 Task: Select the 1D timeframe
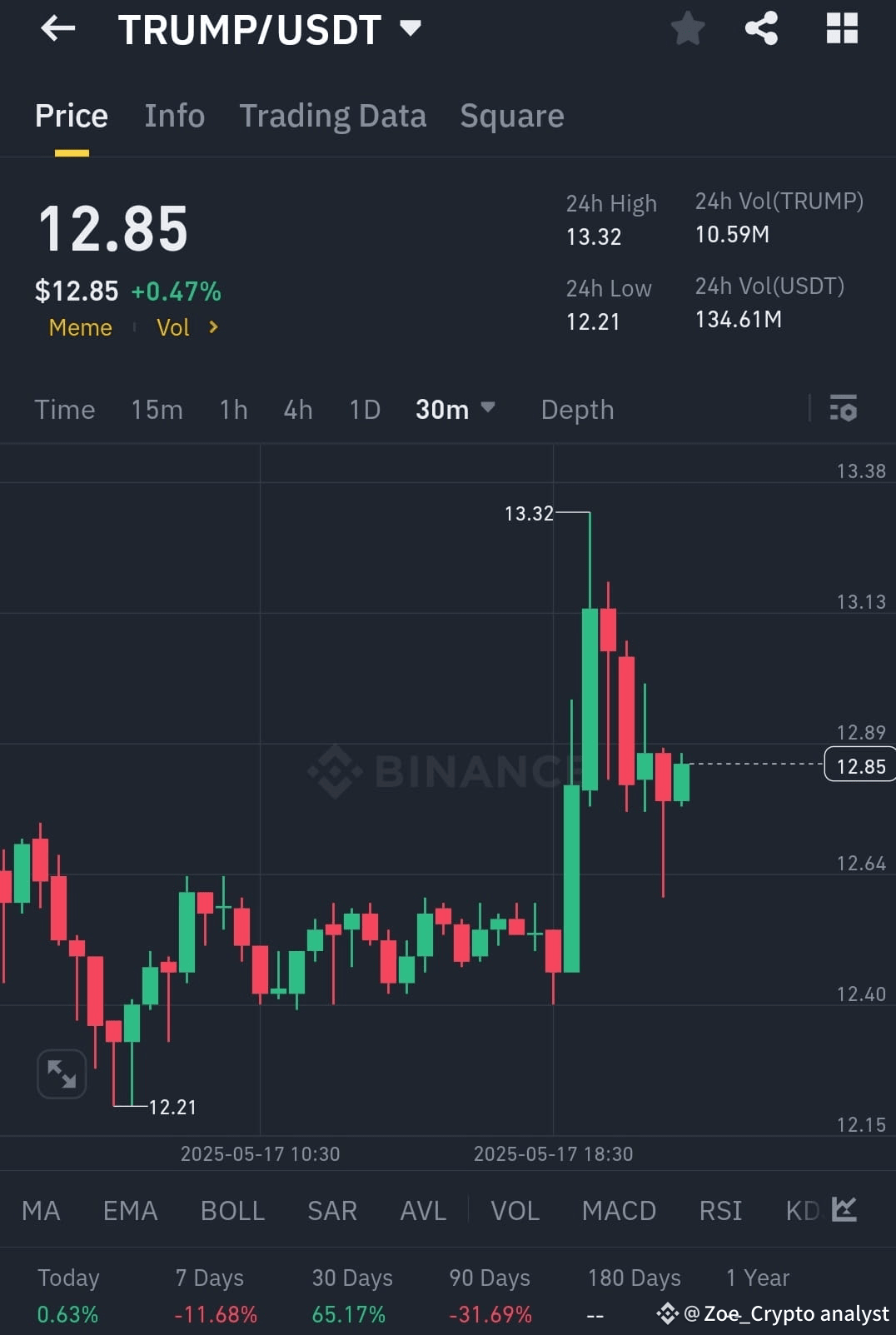coord(363,409)
